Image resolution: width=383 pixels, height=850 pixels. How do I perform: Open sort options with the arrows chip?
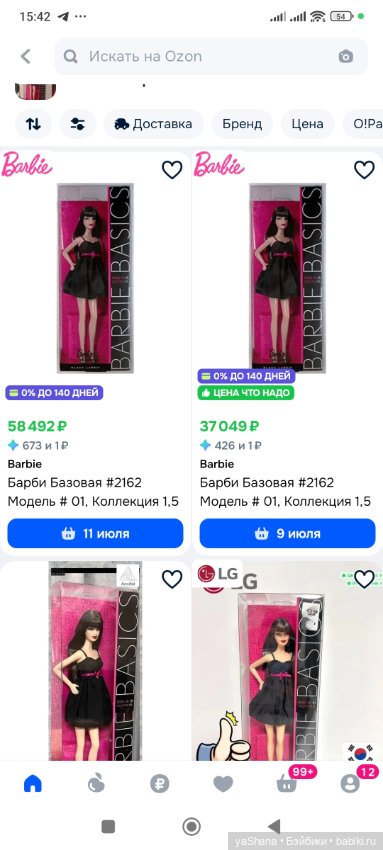pyautogui.click(x=33, y=124)
